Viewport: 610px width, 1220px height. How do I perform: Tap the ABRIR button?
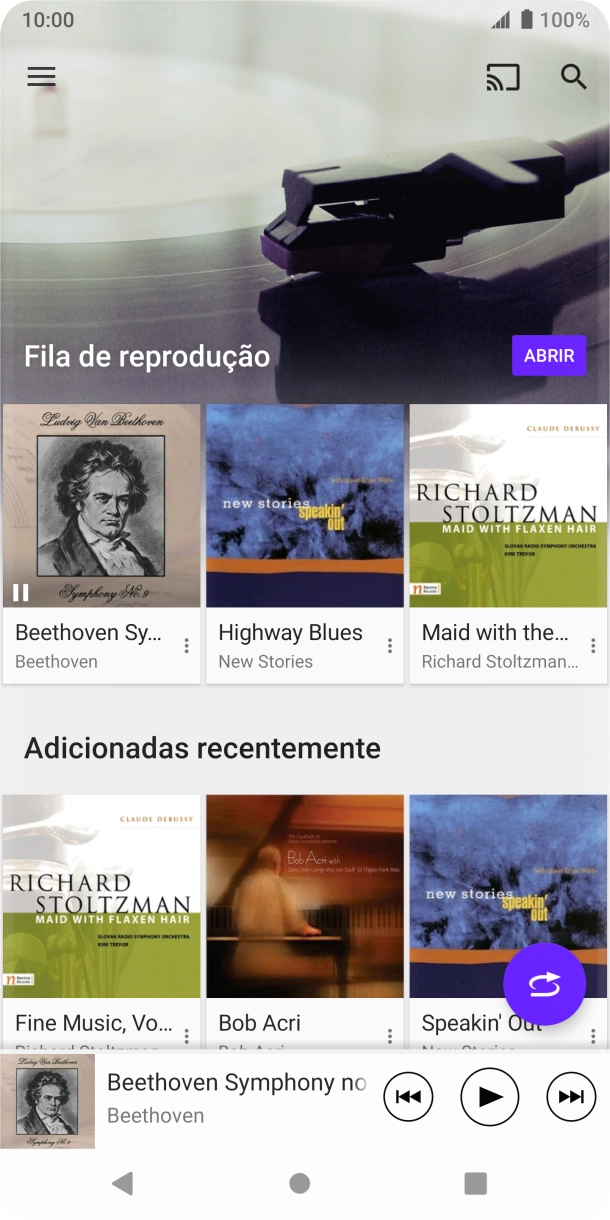(549, 356)
